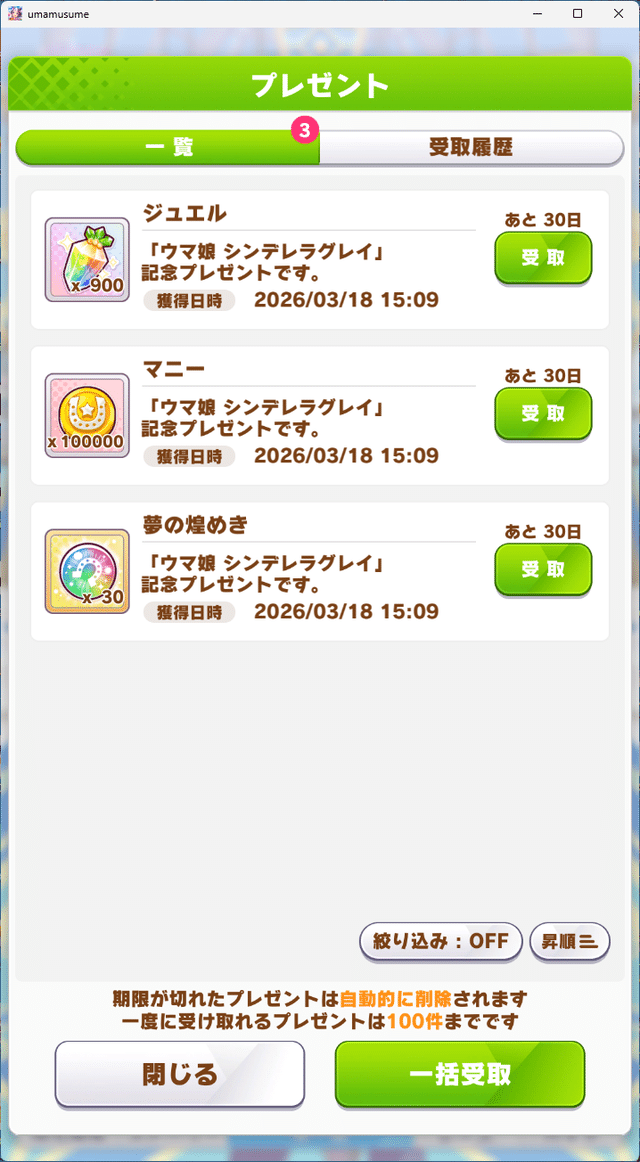The height and width of the screenshot is (1162, 640).
Task: Tap the ジュエル item icon
Action: pyautogui.click(x=87, y=260)
